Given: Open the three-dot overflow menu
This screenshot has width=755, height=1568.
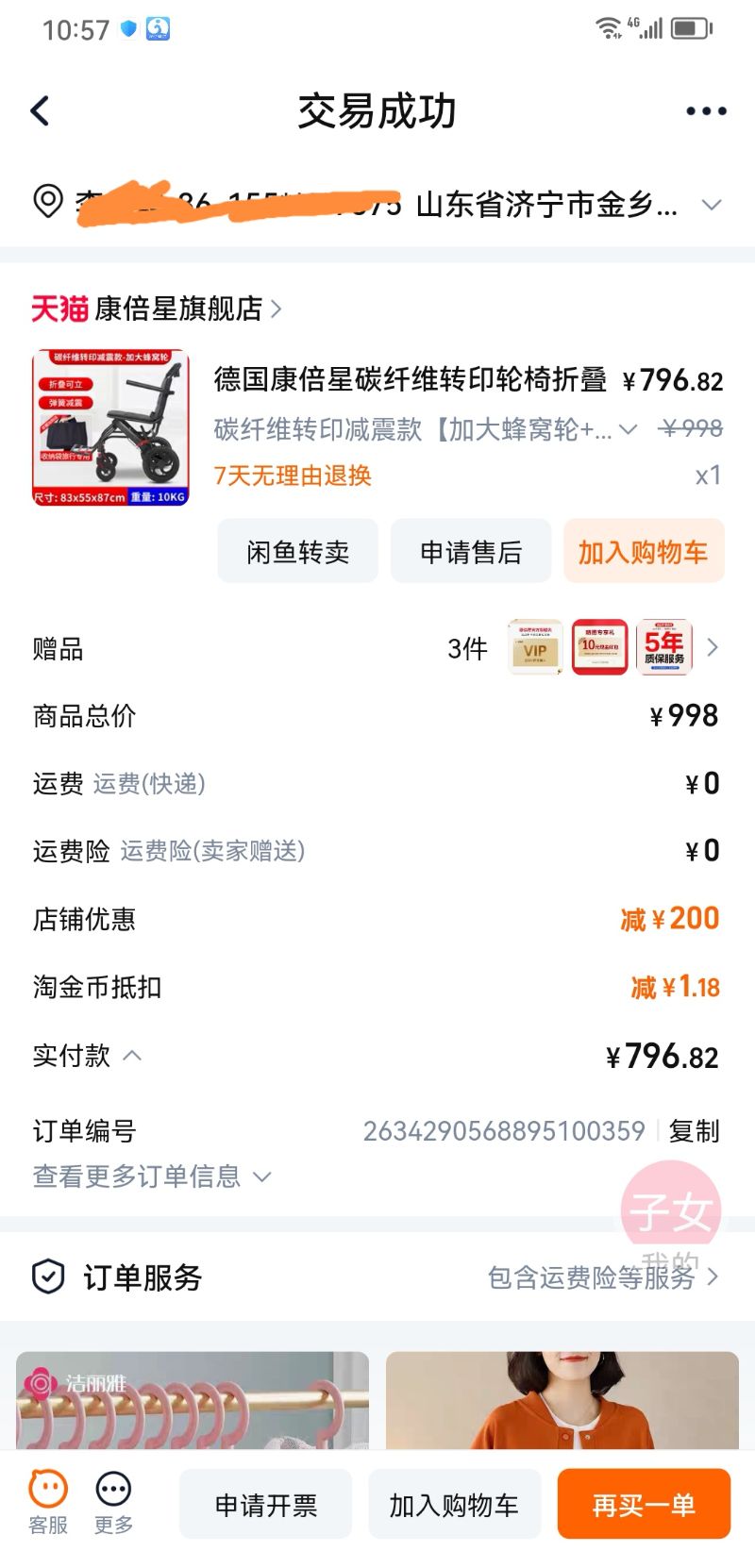Looking at the screenshot, I should [x=705, y=111].
